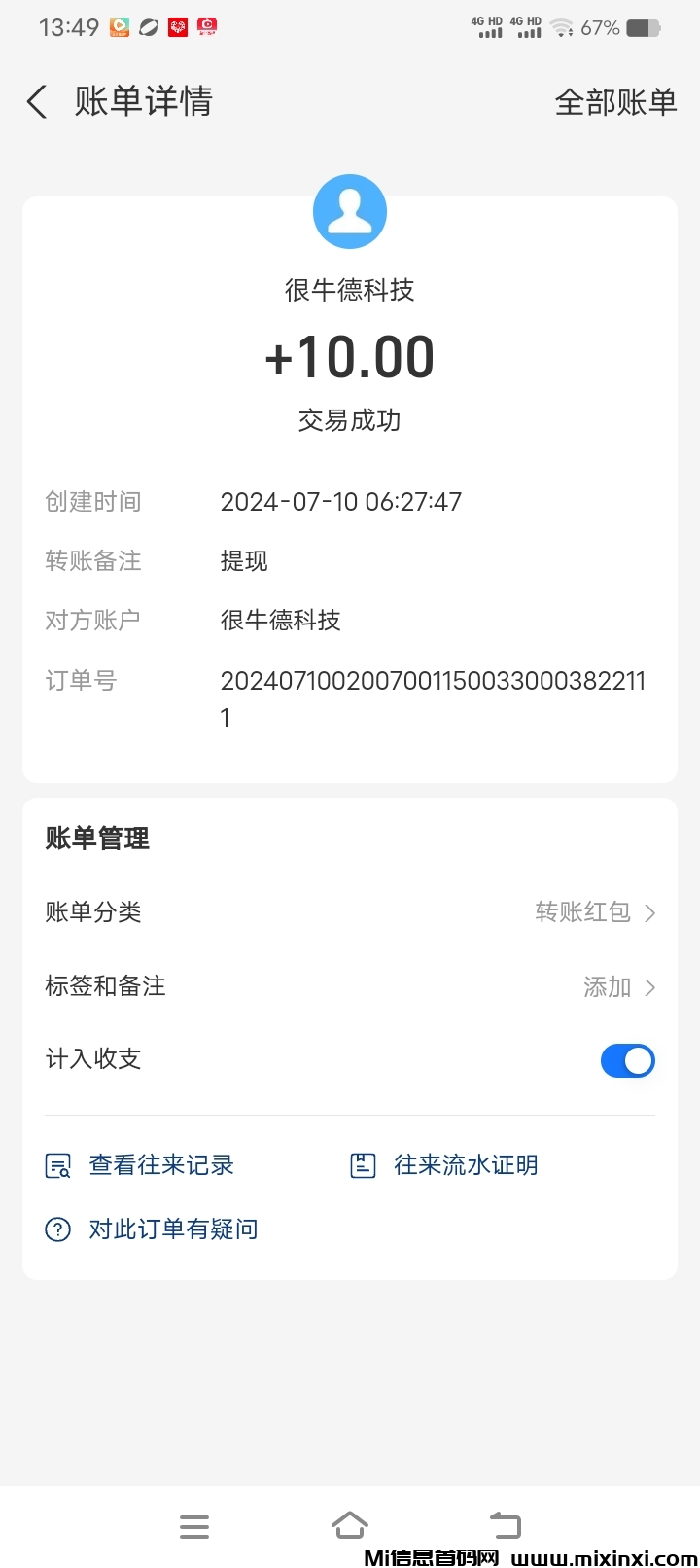
Task: Open the chevron next to 添加
Action: pos(652,987)
